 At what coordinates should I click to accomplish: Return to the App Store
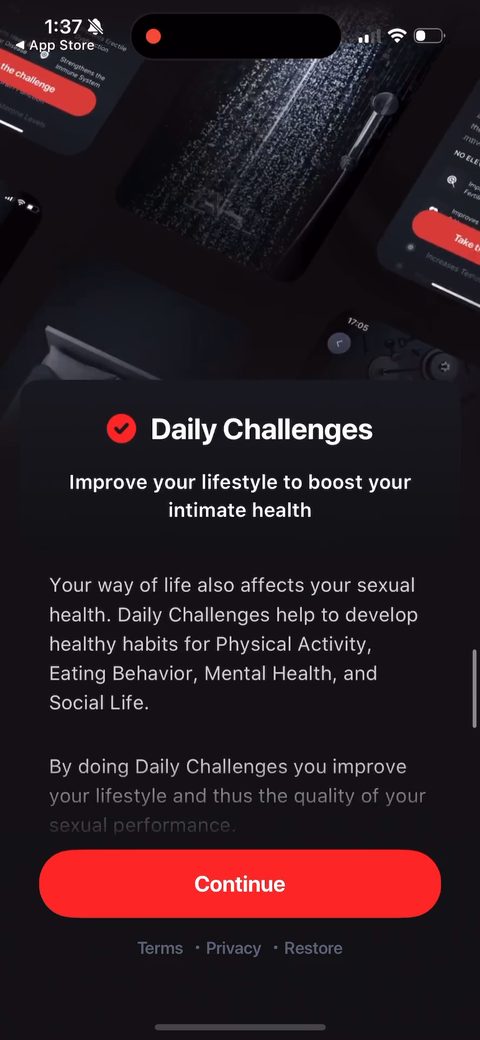coord(55,45)
